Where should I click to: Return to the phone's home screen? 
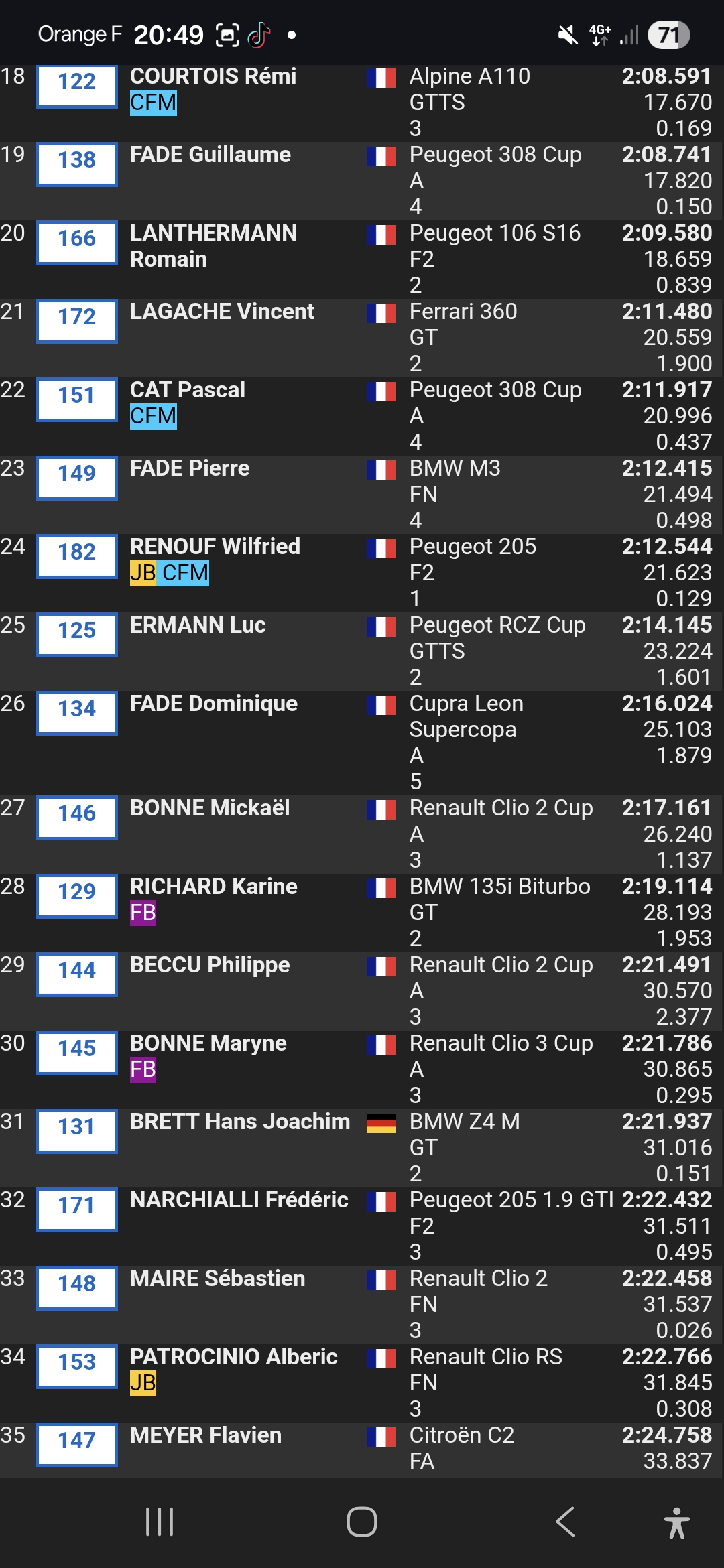click(362, 1522)
